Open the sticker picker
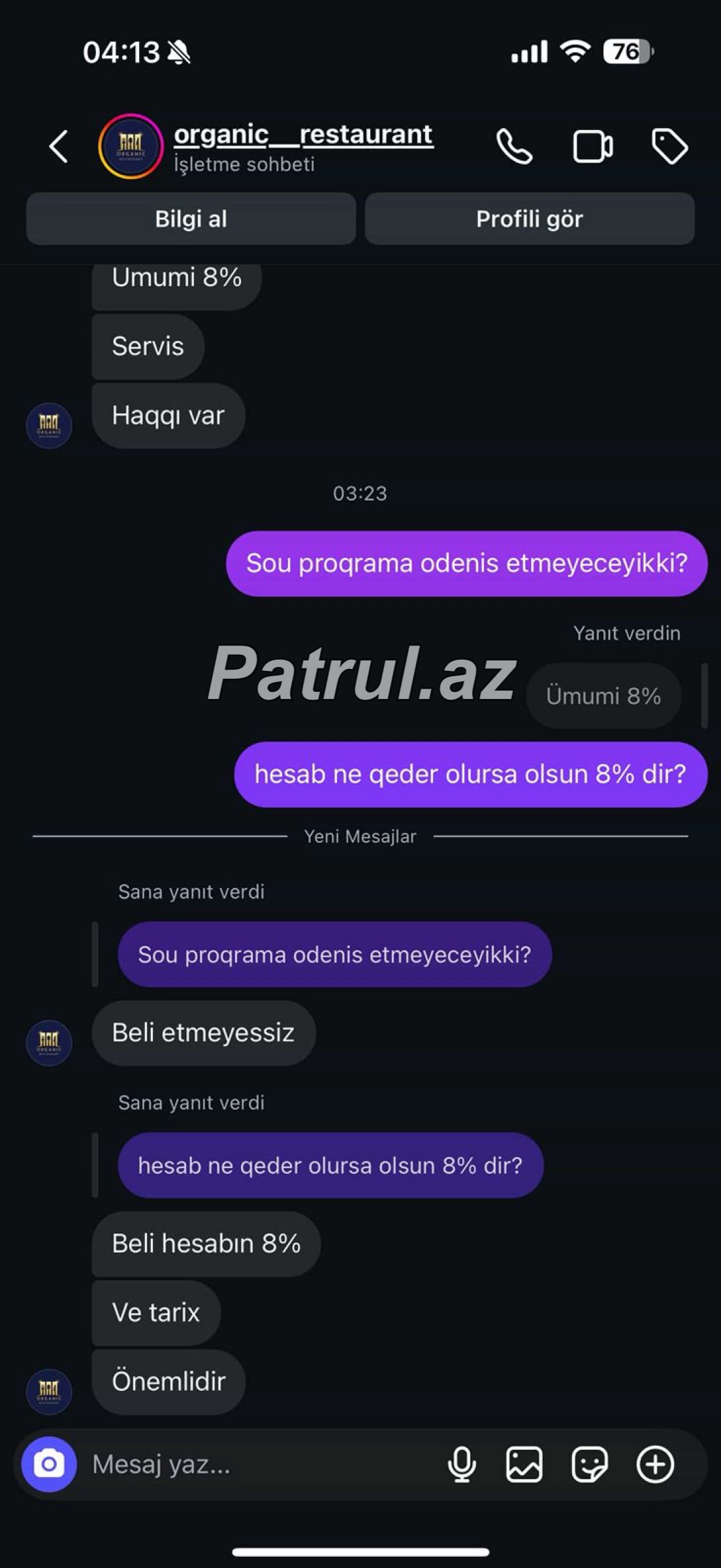 pyautogui.click(x=589, y=1464)
